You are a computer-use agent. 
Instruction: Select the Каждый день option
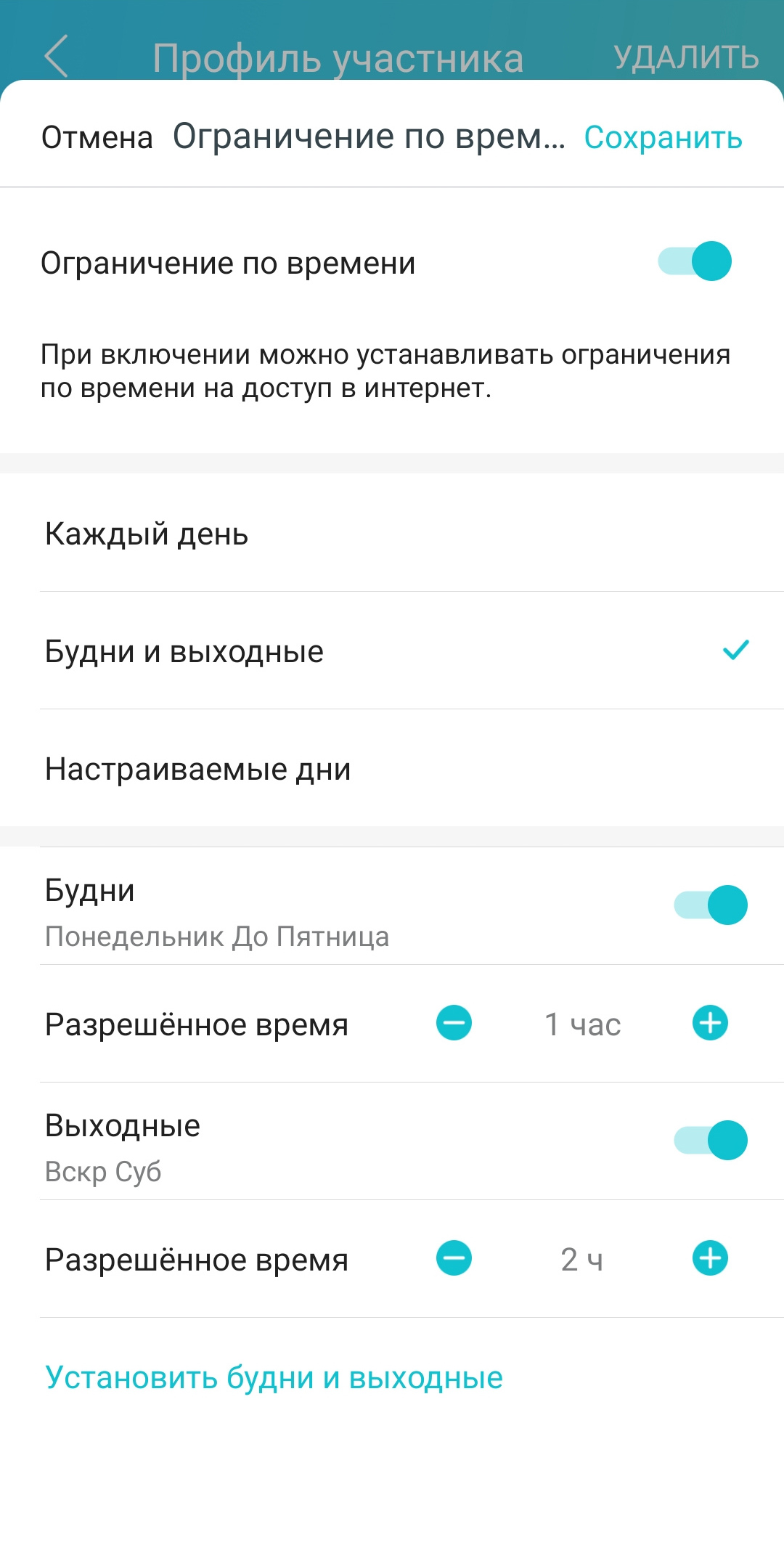[x=392, y=534]
